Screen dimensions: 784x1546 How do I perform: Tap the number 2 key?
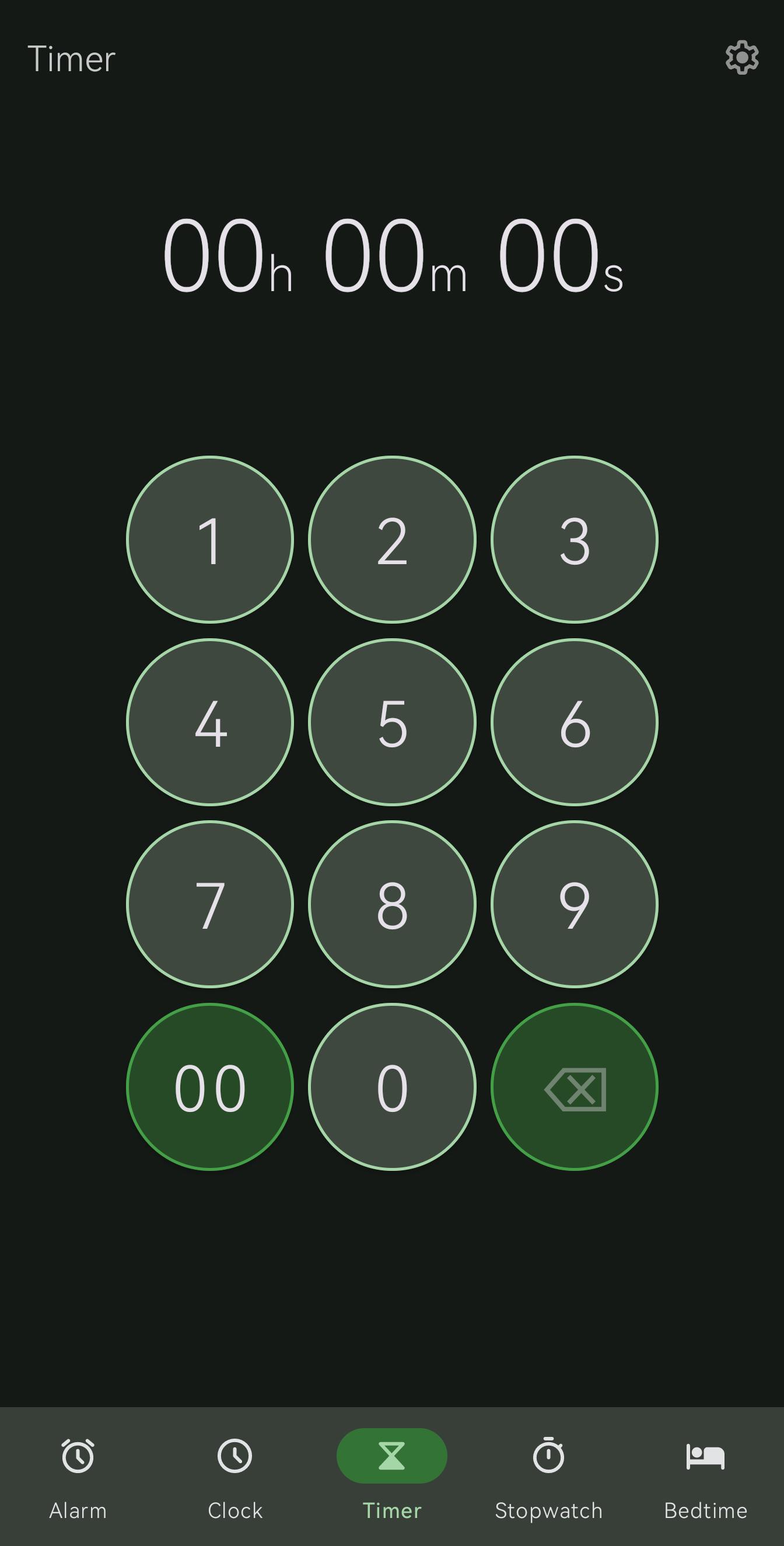click(392, 540)
